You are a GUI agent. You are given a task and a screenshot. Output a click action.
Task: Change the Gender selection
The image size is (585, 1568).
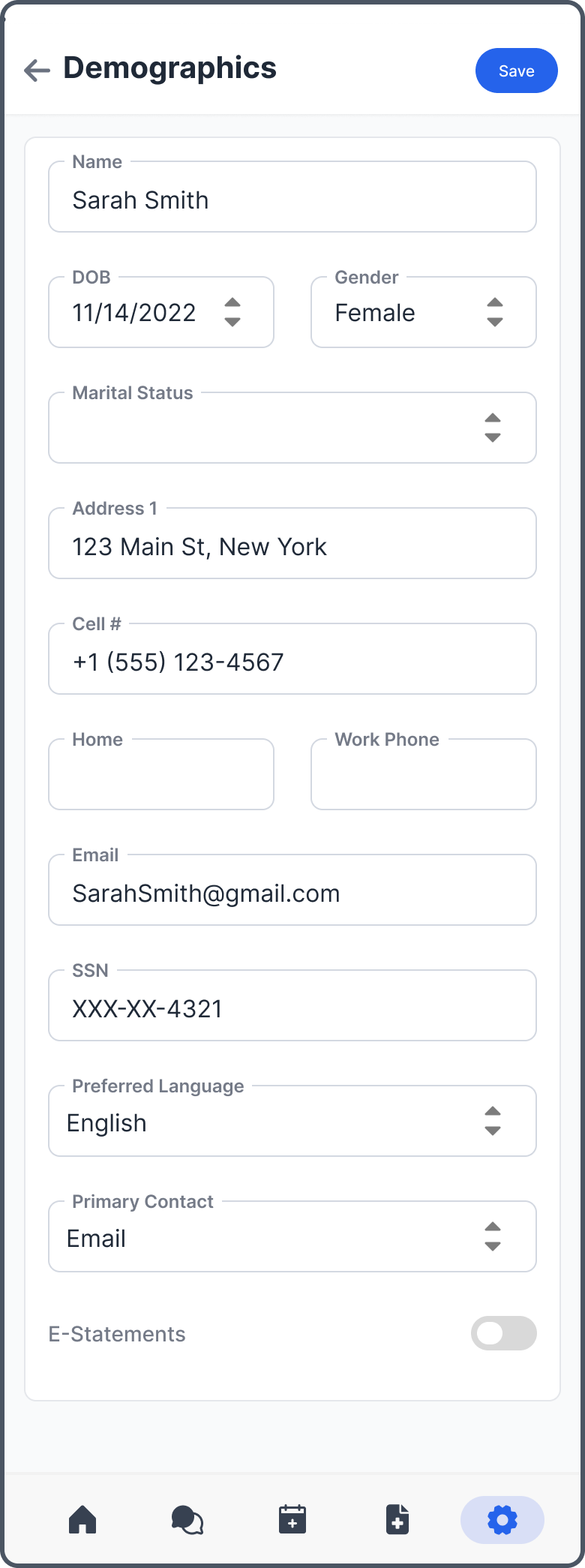click(x=423, y=313)
